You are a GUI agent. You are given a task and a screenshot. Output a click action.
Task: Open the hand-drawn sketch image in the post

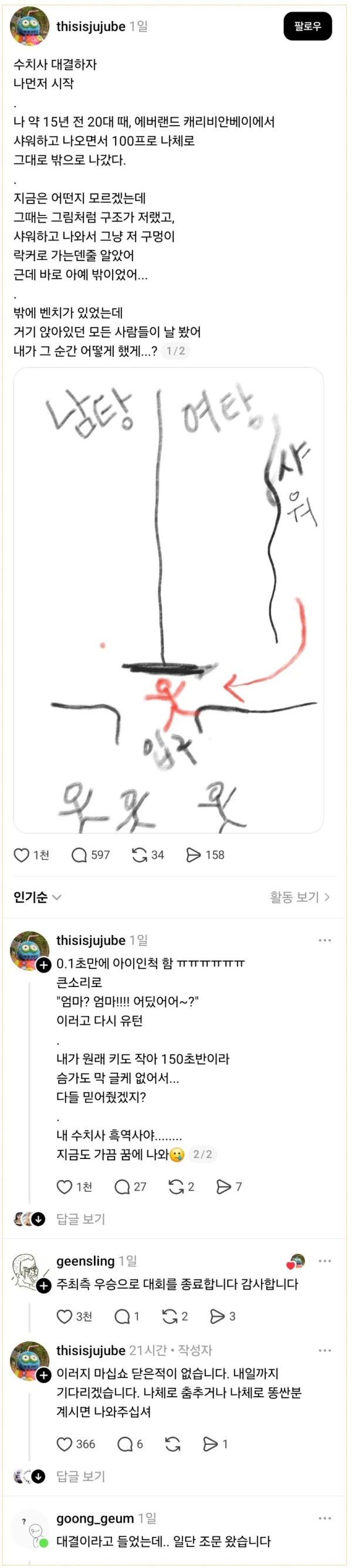coord(168,600)
